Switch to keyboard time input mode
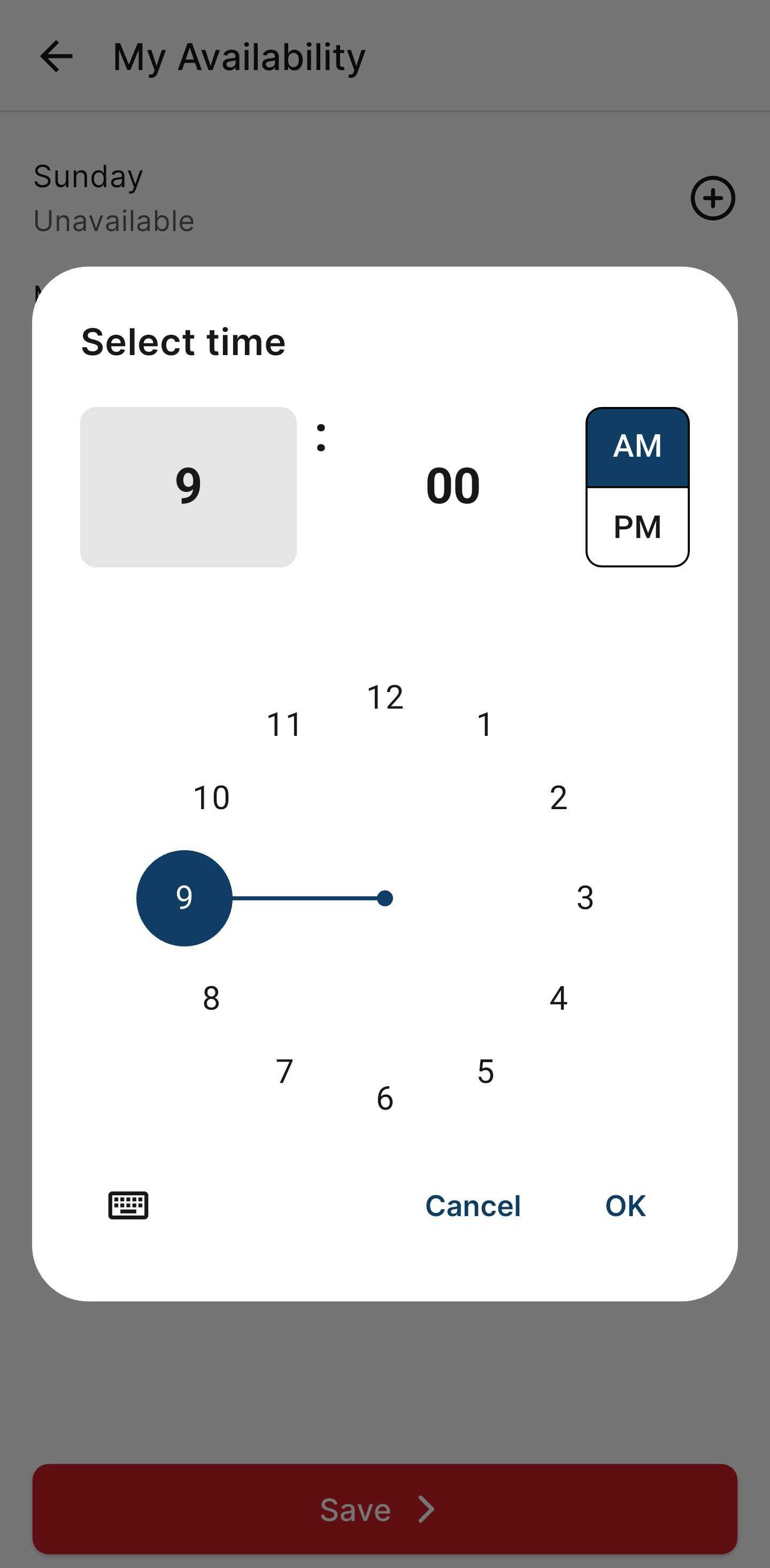This screenshot has height=1568, width=770. click(x=128, y=1205)
